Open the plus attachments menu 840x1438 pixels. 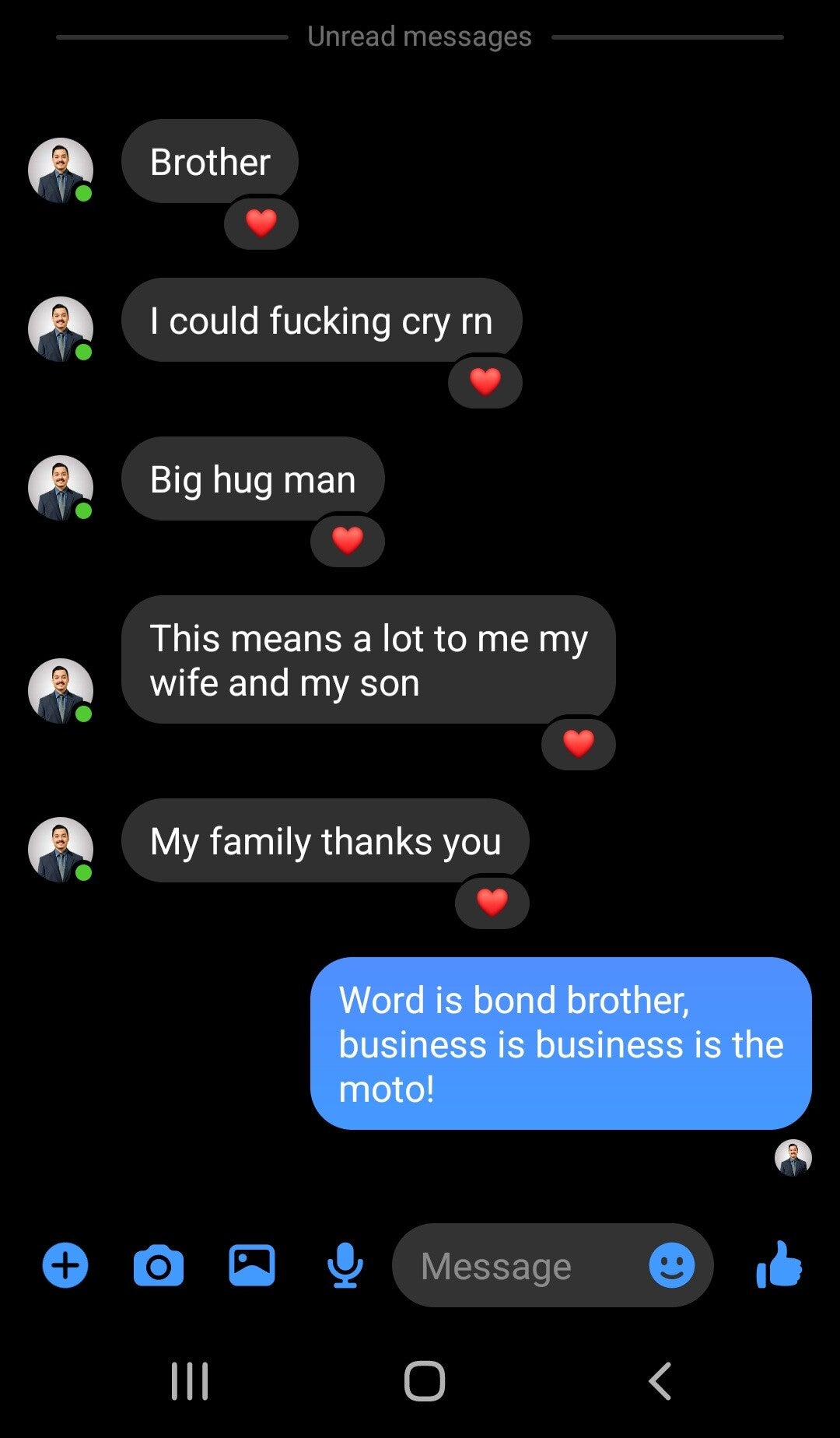tap(65, 1265)
